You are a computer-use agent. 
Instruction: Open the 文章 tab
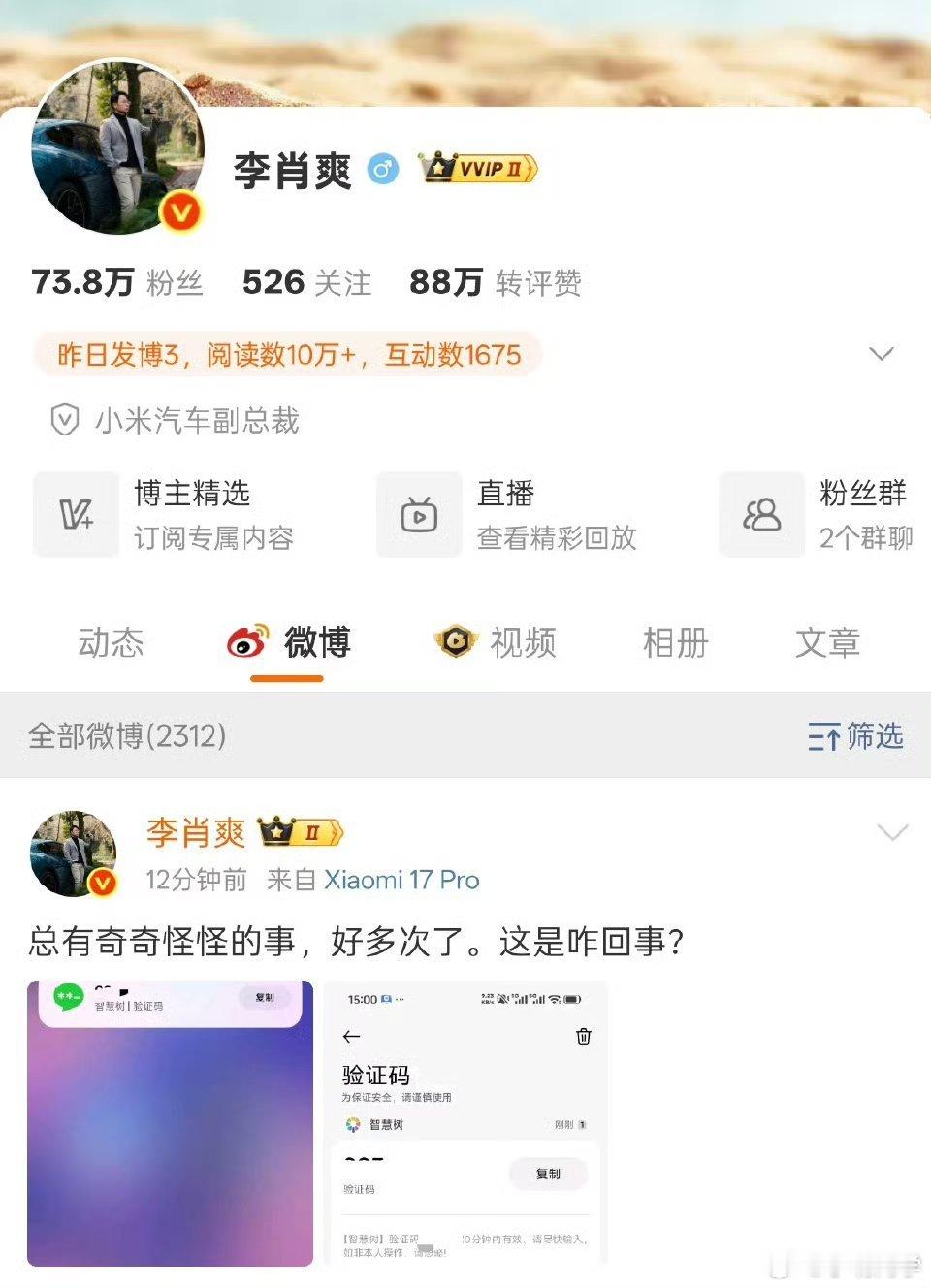point(826,643)
